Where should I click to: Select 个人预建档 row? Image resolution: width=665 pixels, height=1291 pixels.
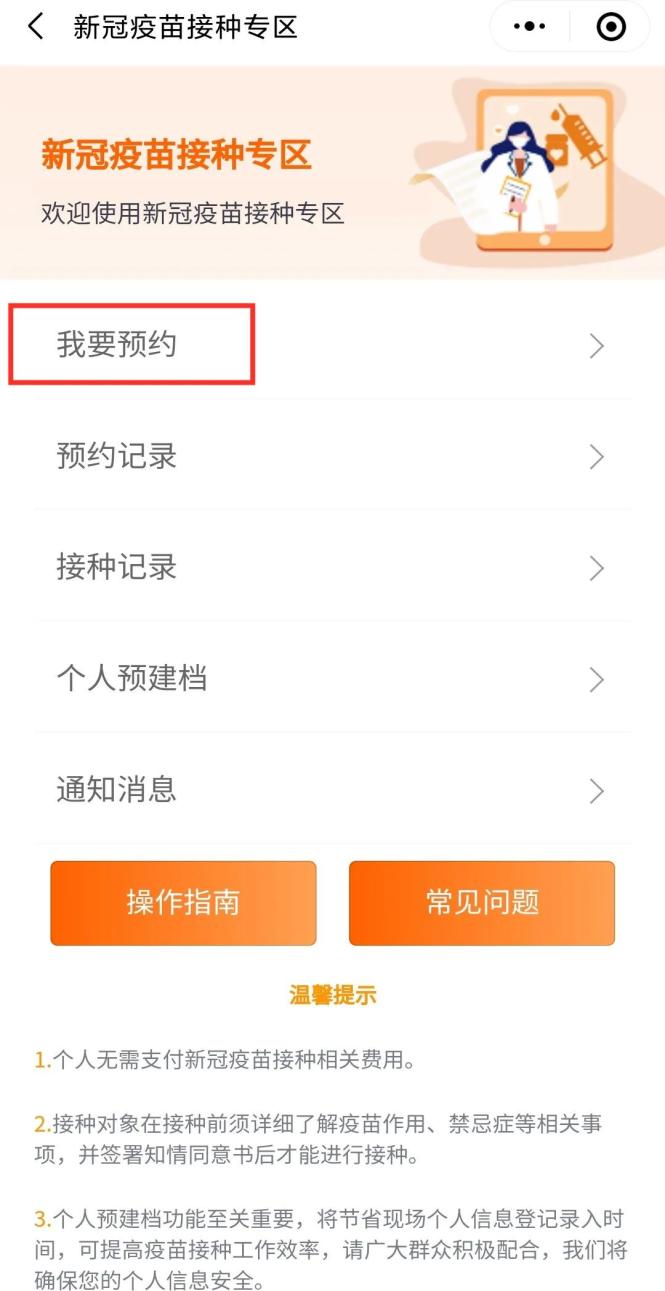pyautogui.click(x=332, y=679)
